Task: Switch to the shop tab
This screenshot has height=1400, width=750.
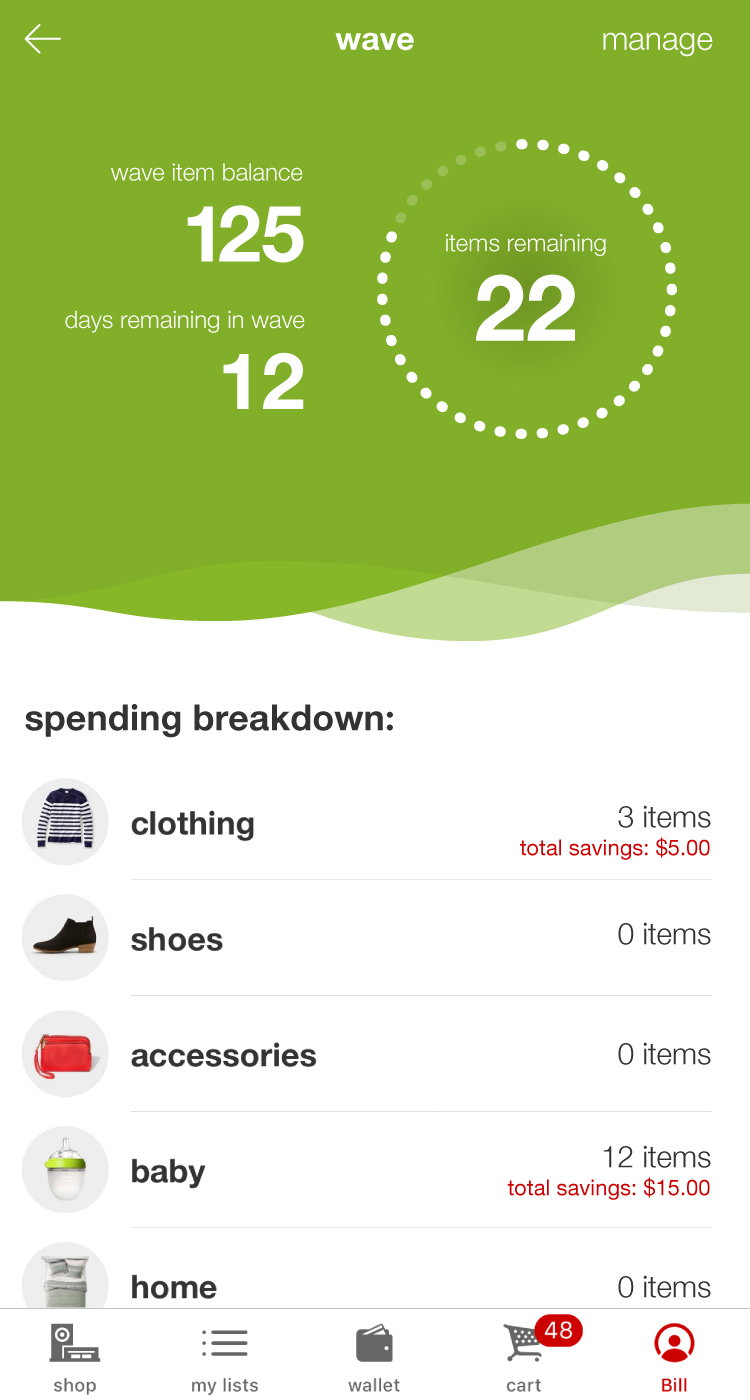Action: tap(75, 1356)
